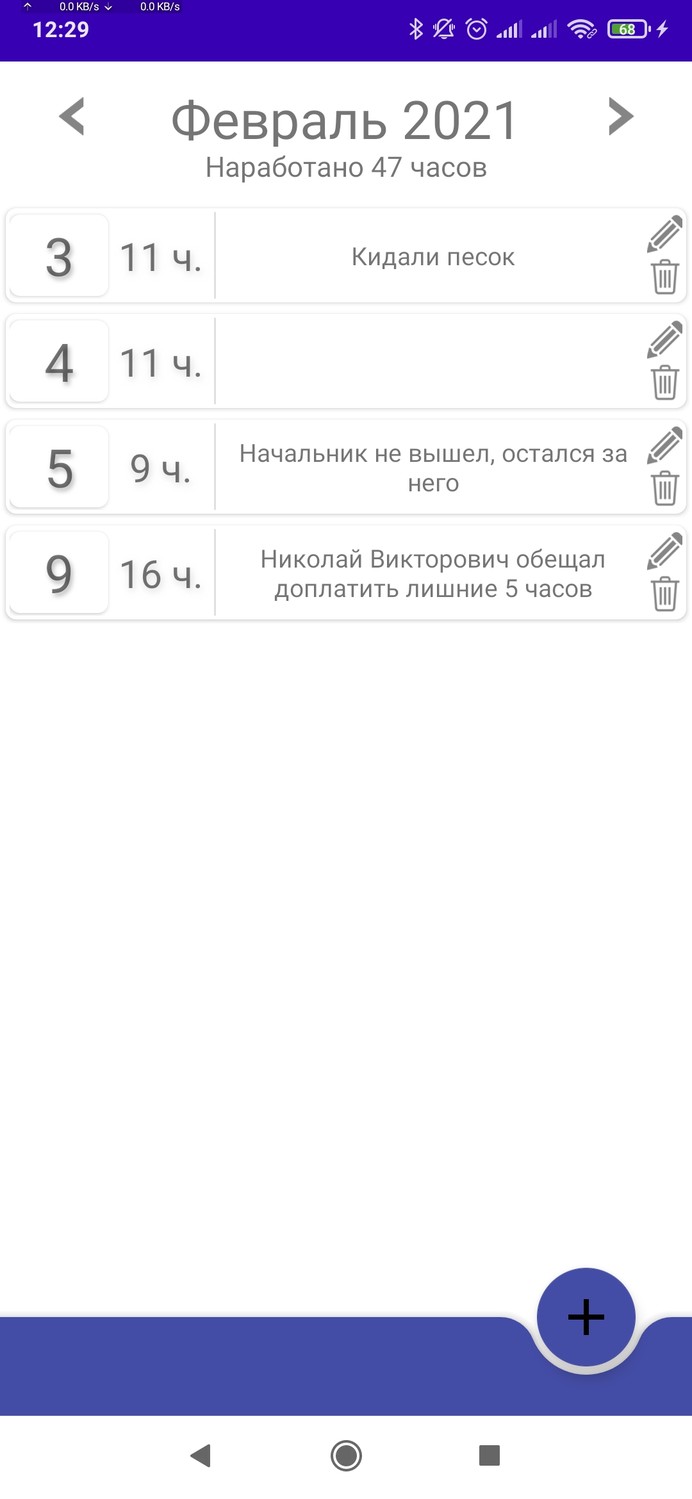Image resolution: width=692 pixels, height=1499 pixels.
Task: Add a new work hours entry
Action: [x=586, y=1317]
